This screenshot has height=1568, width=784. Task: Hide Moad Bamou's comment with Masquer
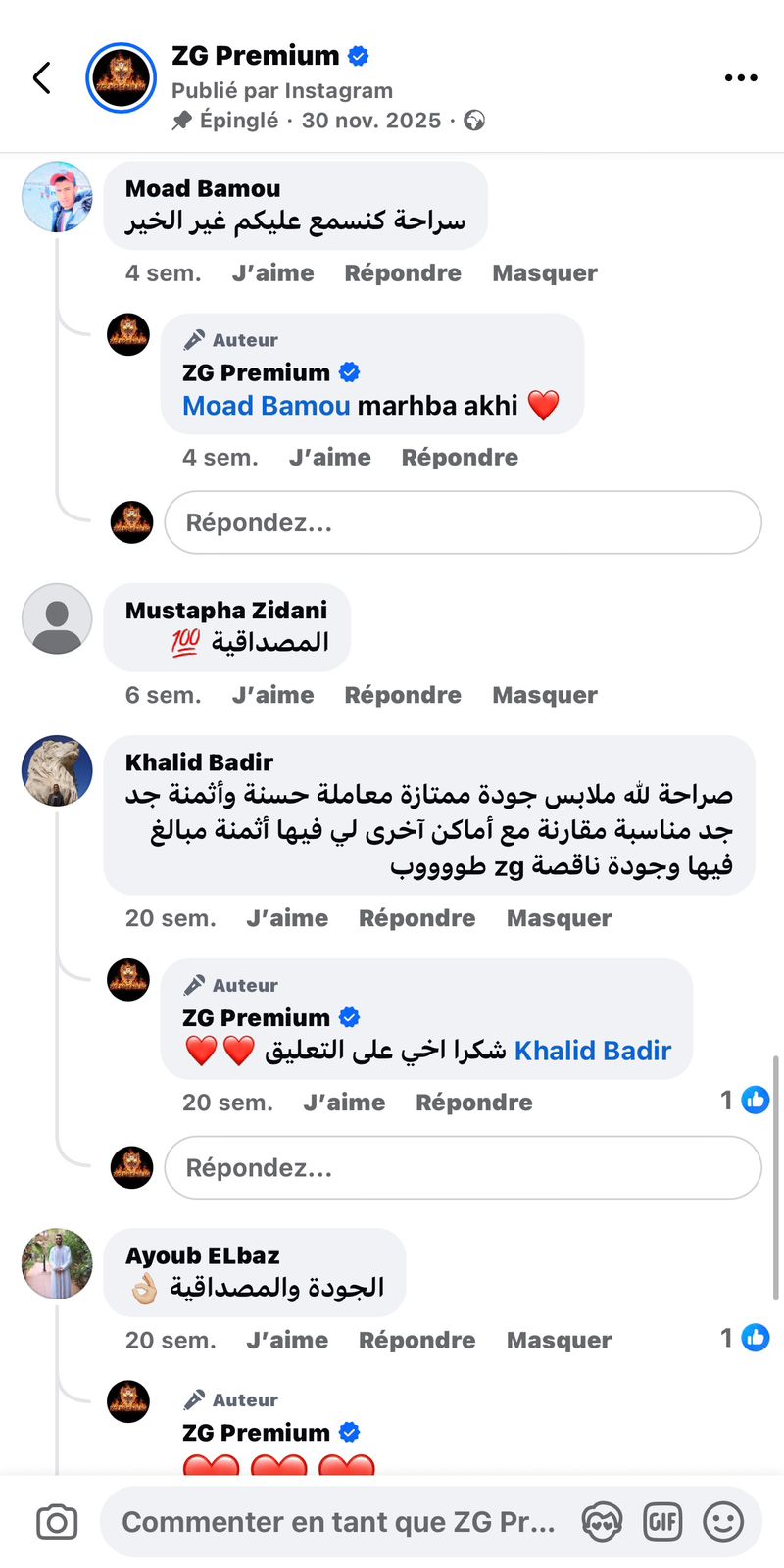click(x=544, y=273)
